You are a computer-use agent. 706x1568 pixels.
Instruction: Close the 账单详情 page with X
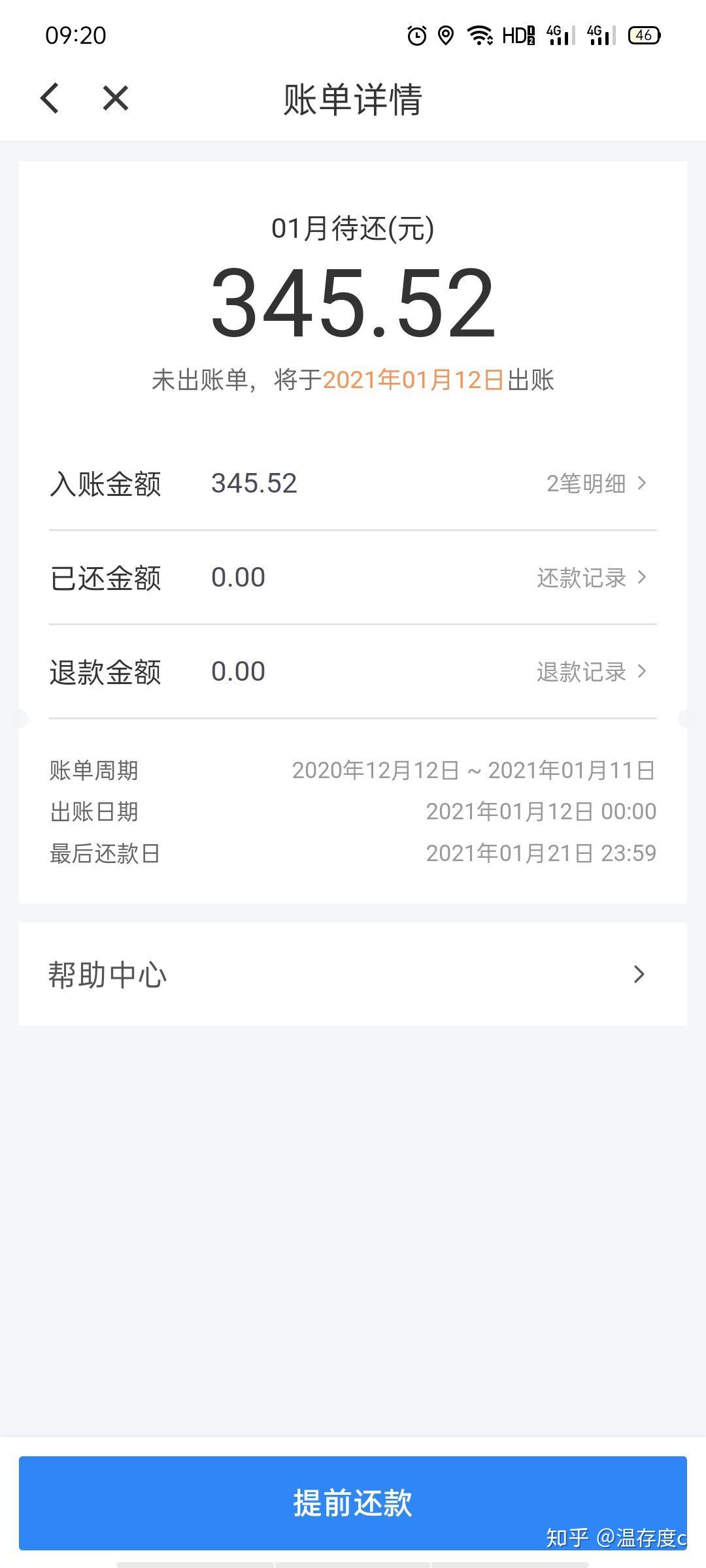(116, 99)
